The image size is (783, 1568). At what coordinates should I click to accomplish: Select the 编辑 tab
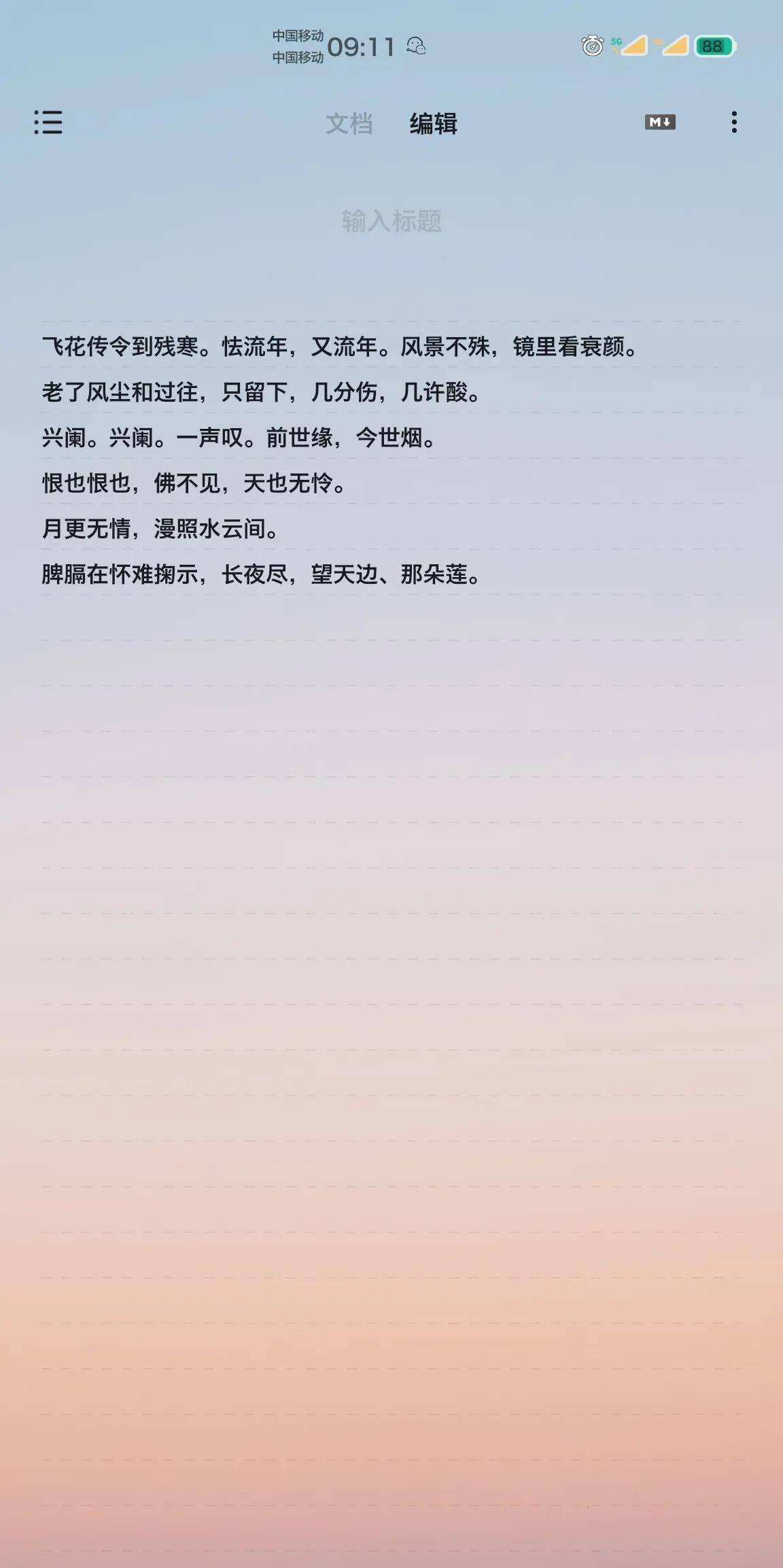tap(434, 124)
